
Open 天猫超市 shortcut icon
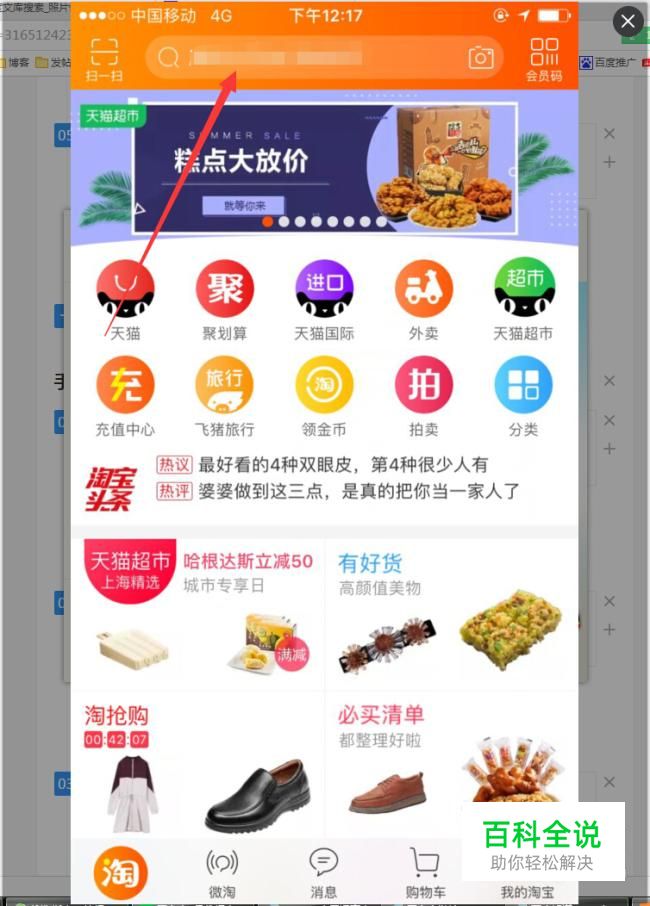(523, 298)
